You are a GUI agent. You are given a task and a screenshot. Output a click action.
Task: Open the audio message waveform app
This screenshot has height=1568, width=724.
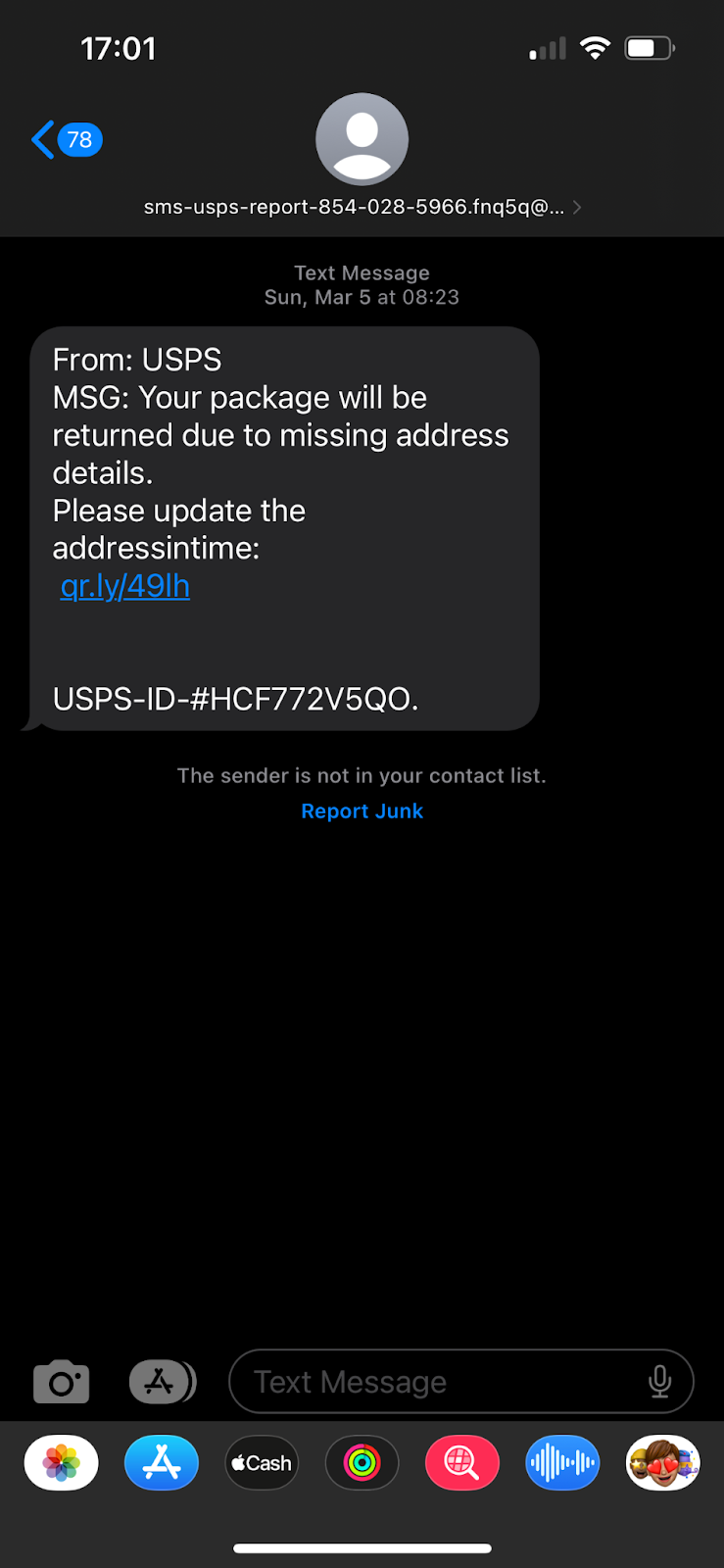tap(561, 1463)
